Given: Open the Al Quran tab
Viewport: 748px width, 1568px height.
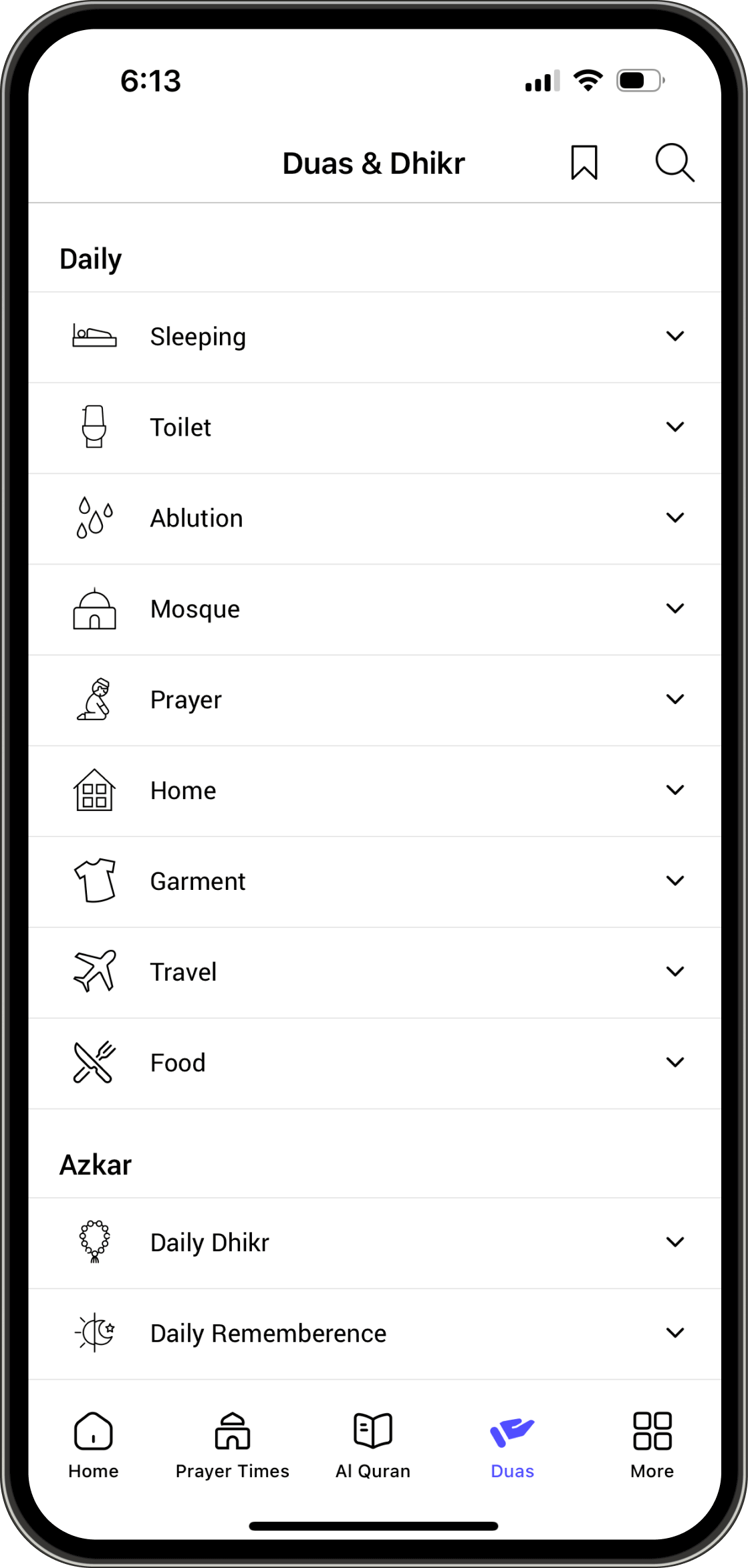Looking at the screenshot, I should (x=373, y=1444).
